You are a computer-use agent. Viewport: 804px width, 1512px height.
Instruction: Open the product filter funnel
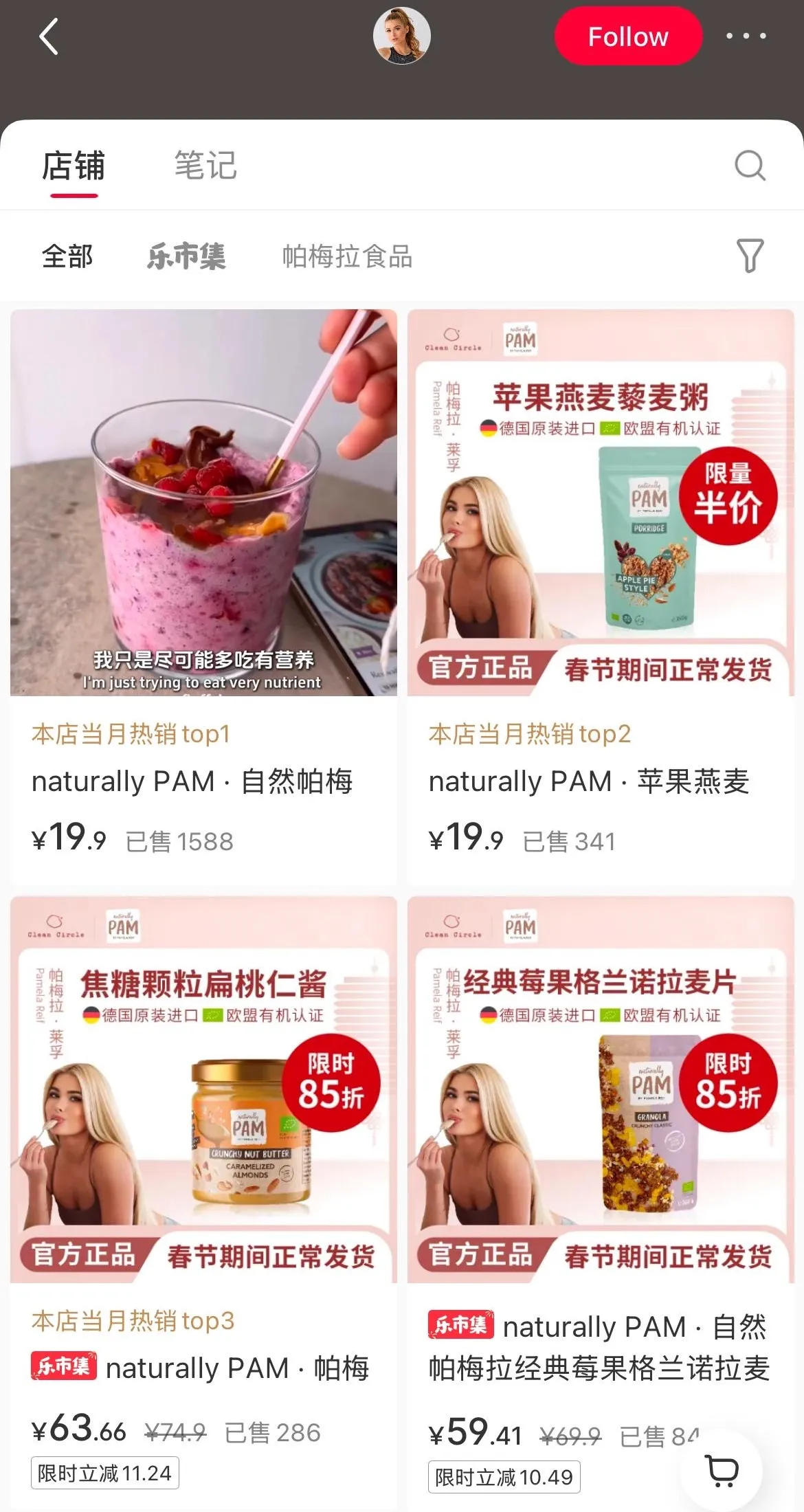tap(750, 256)
